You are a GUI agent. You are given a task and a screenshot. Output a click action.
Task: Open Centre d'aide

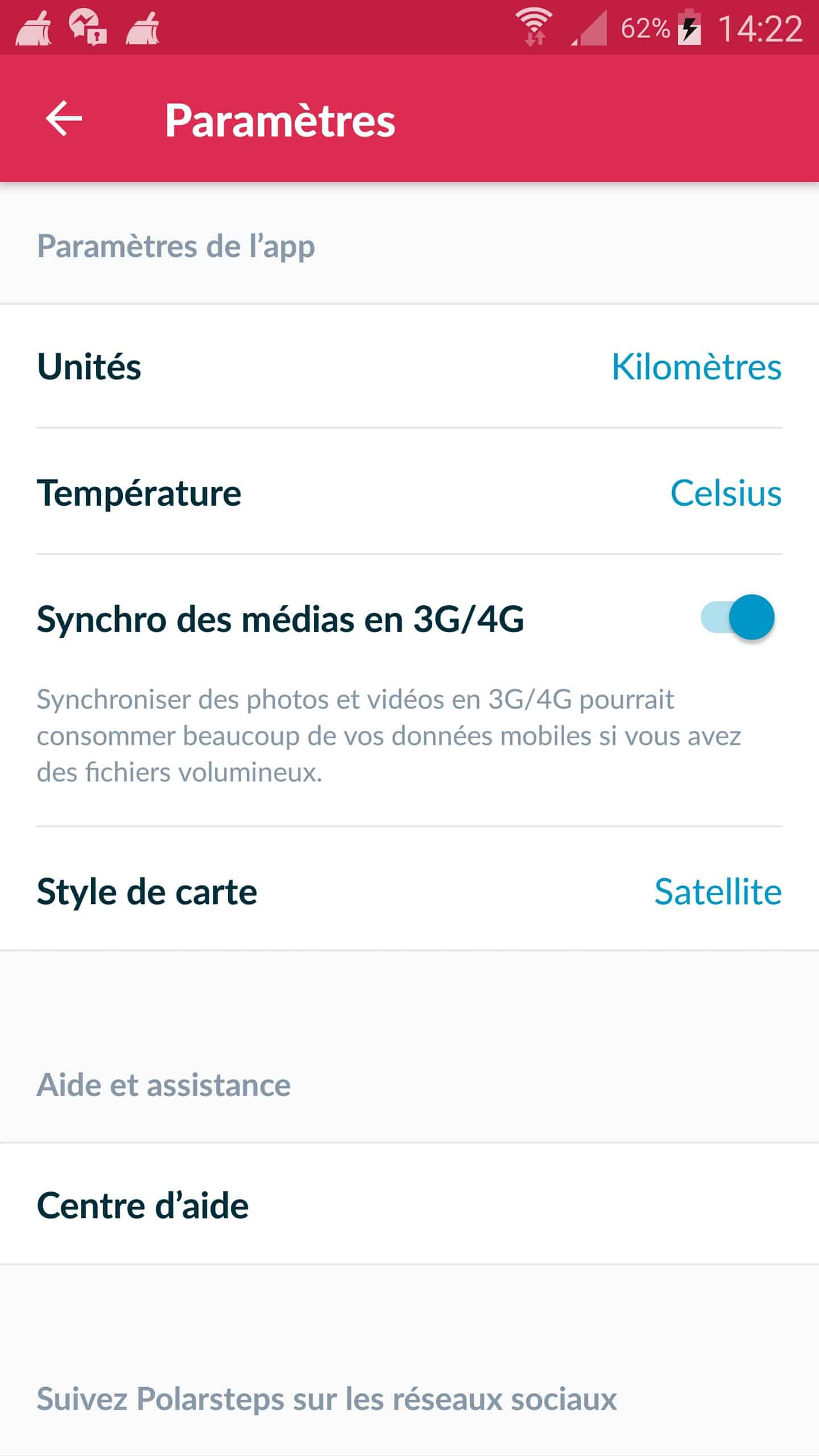[x=409, y=1205]
